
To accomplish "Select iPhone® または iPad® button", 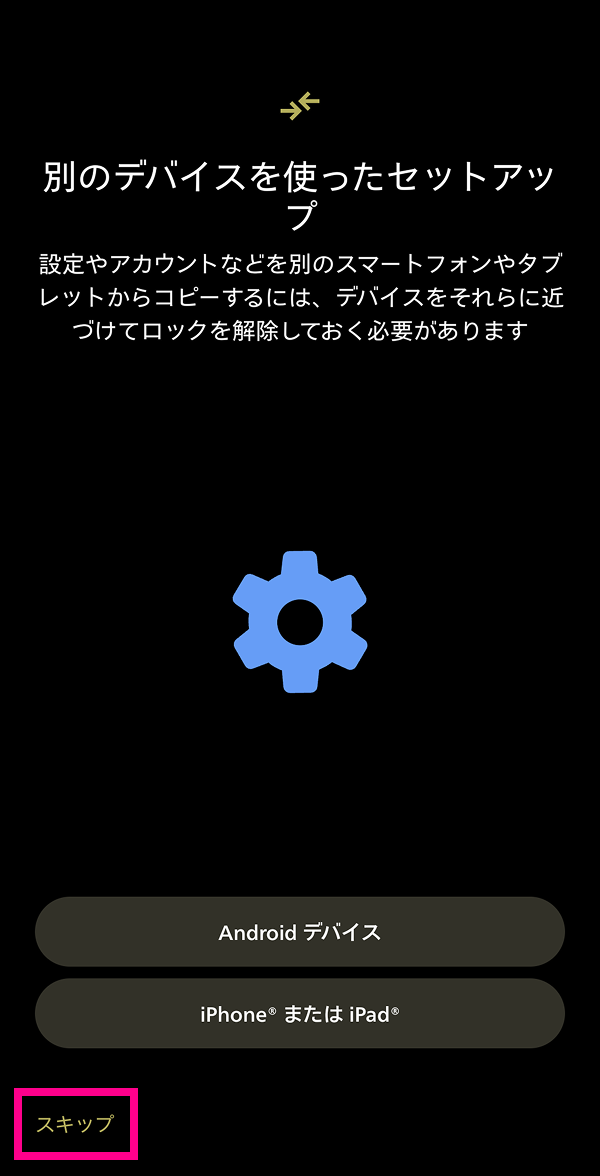I will coord(300,1013).
